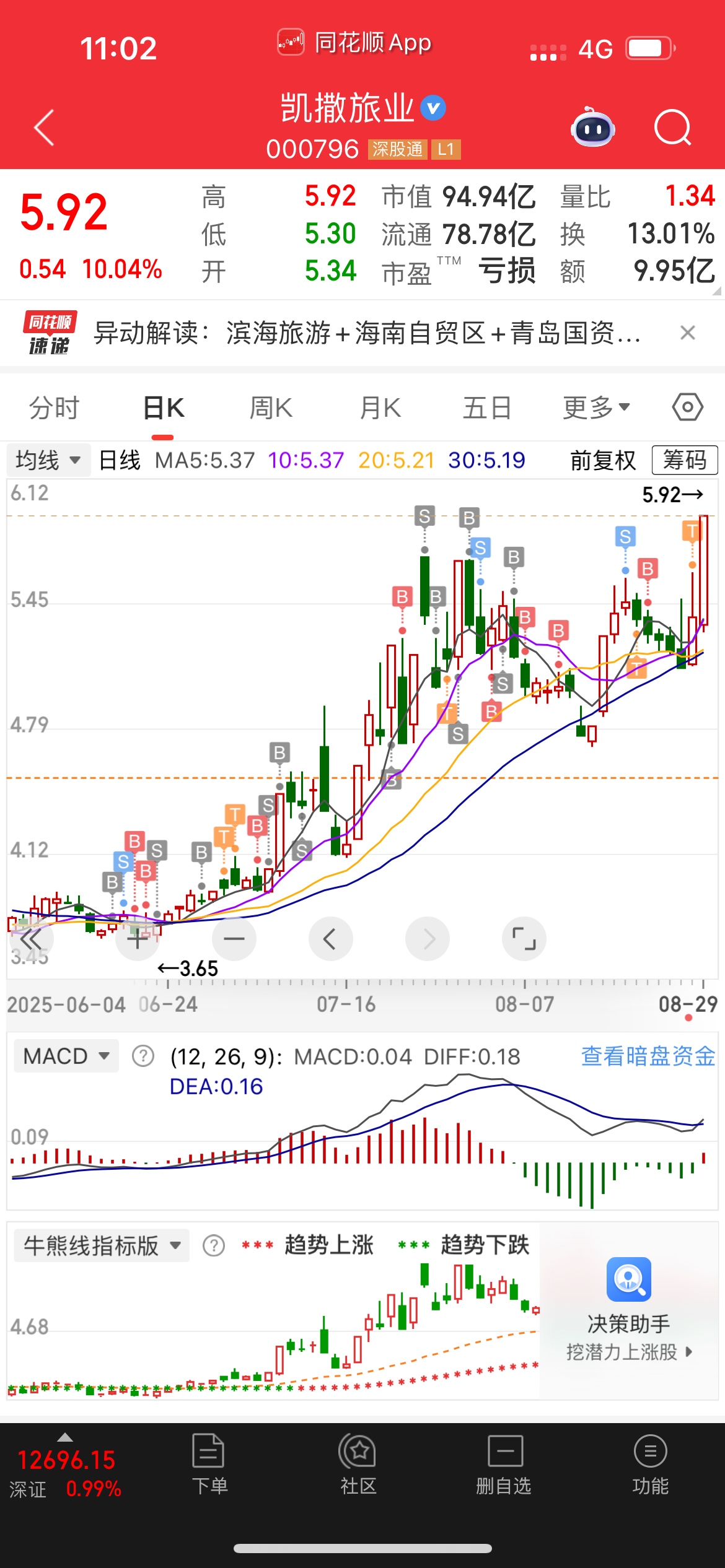Open chart settings hexagon icon

[687, 407]
